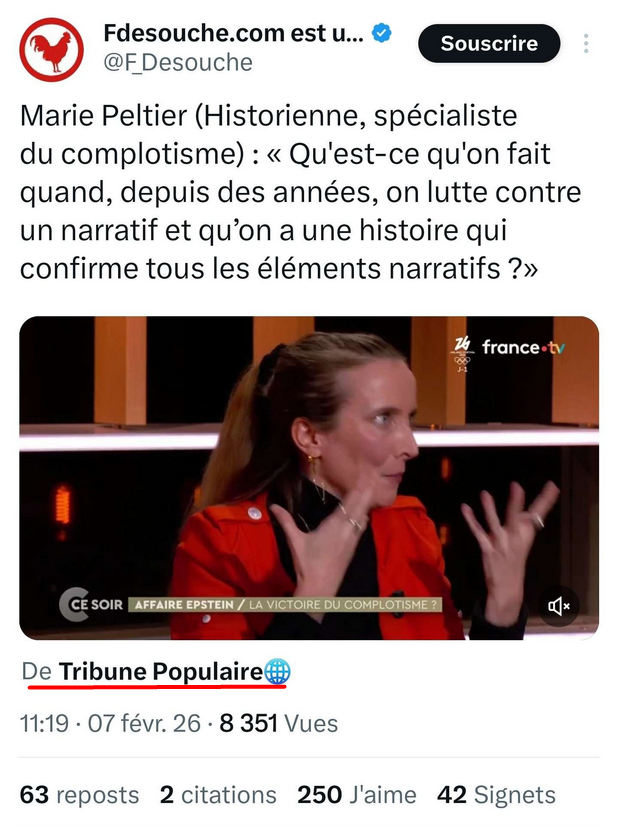View the 2 citations
This screenshot has width=617, height=827.
tap(218, 795)
